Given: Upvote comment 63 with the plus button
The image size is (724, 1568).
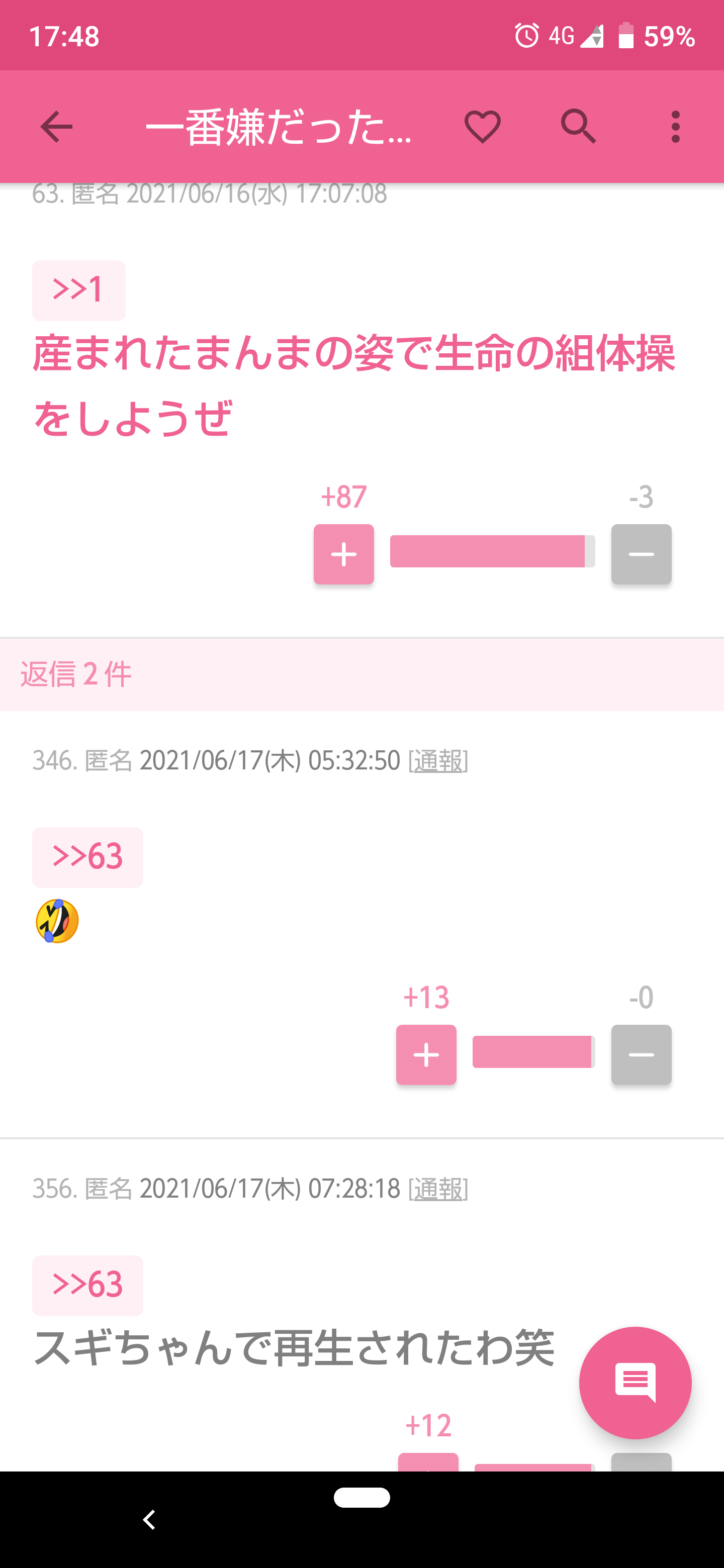Looking at the screenshot, I should 343,554.
